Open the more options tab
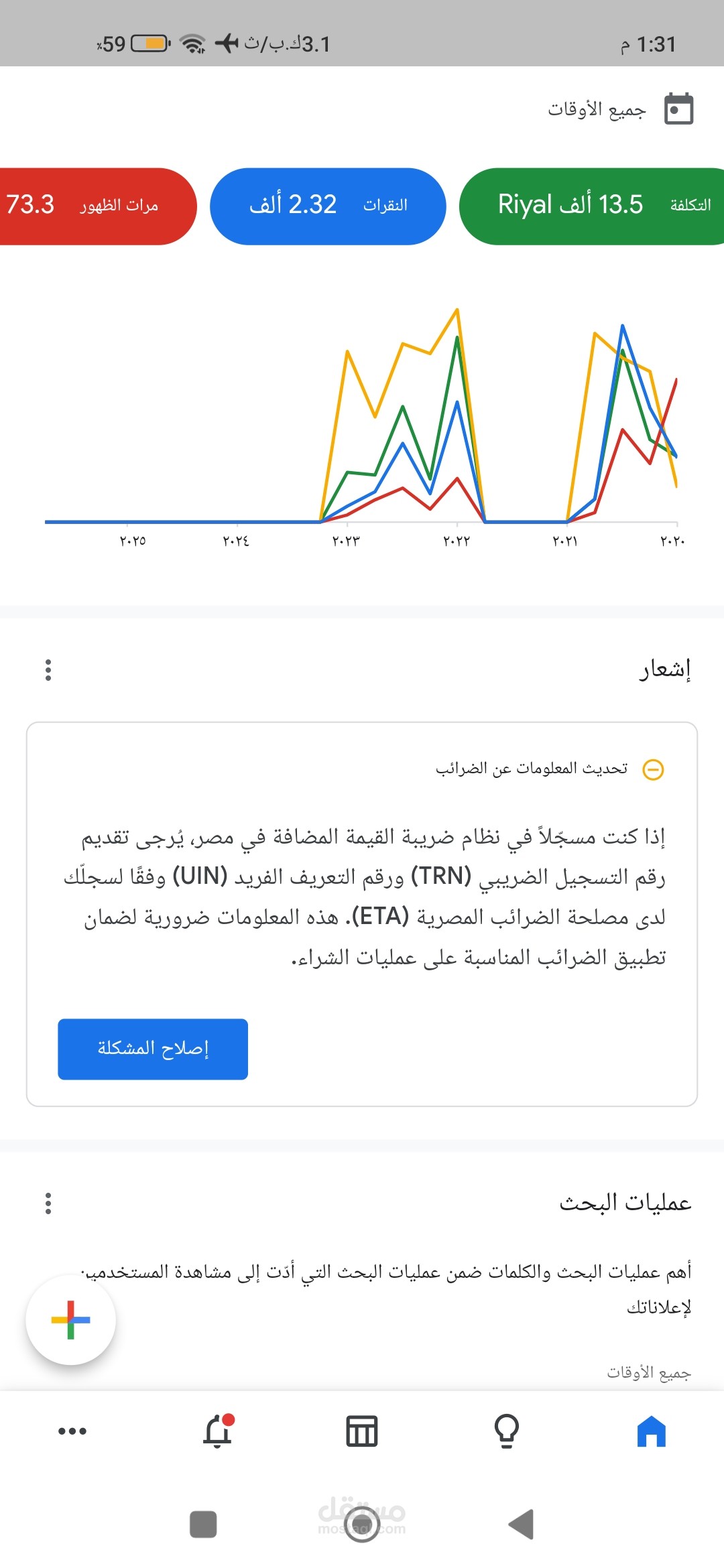 72,1431
